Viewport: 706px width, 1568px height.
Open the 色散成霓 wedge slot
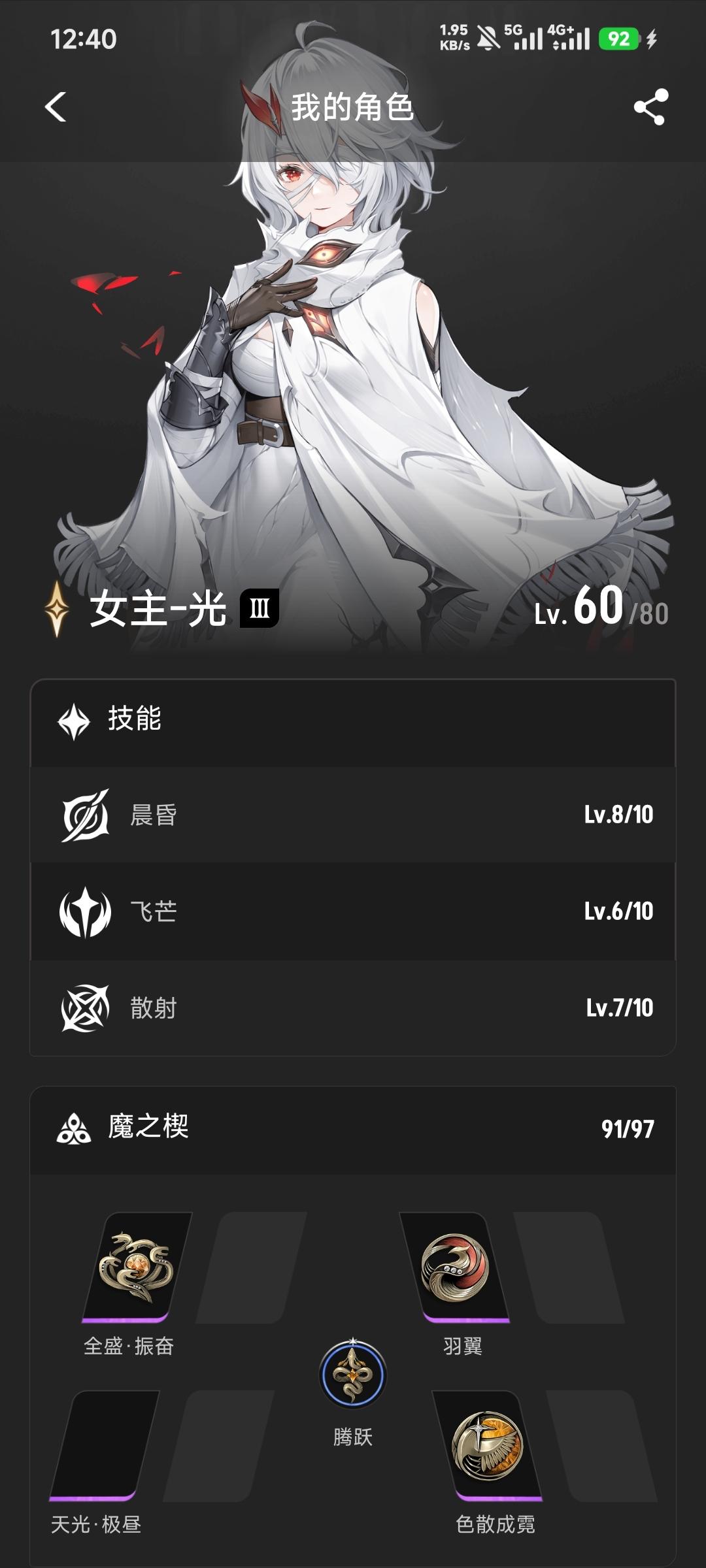pos(488,1445)
